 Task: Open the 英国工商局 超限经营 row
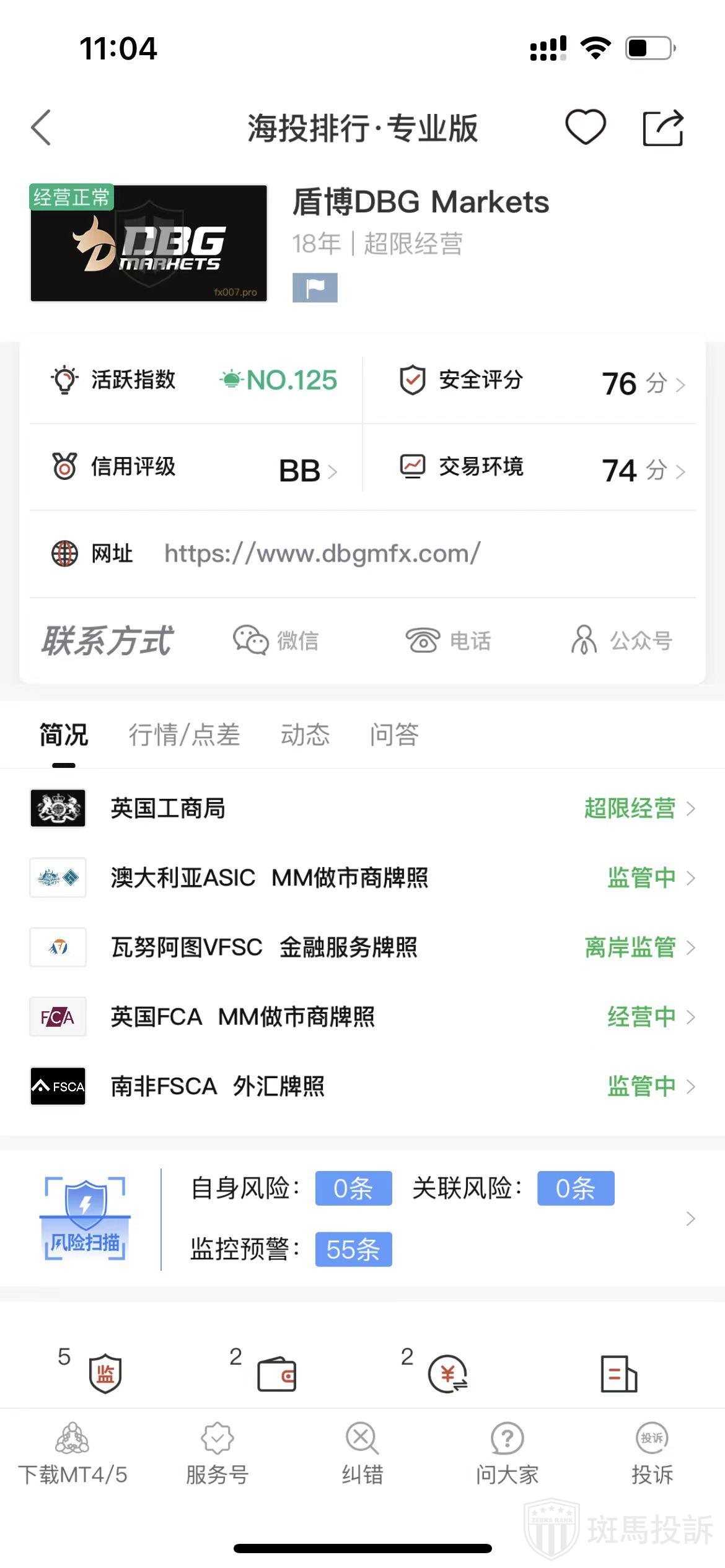coord(362,809)
